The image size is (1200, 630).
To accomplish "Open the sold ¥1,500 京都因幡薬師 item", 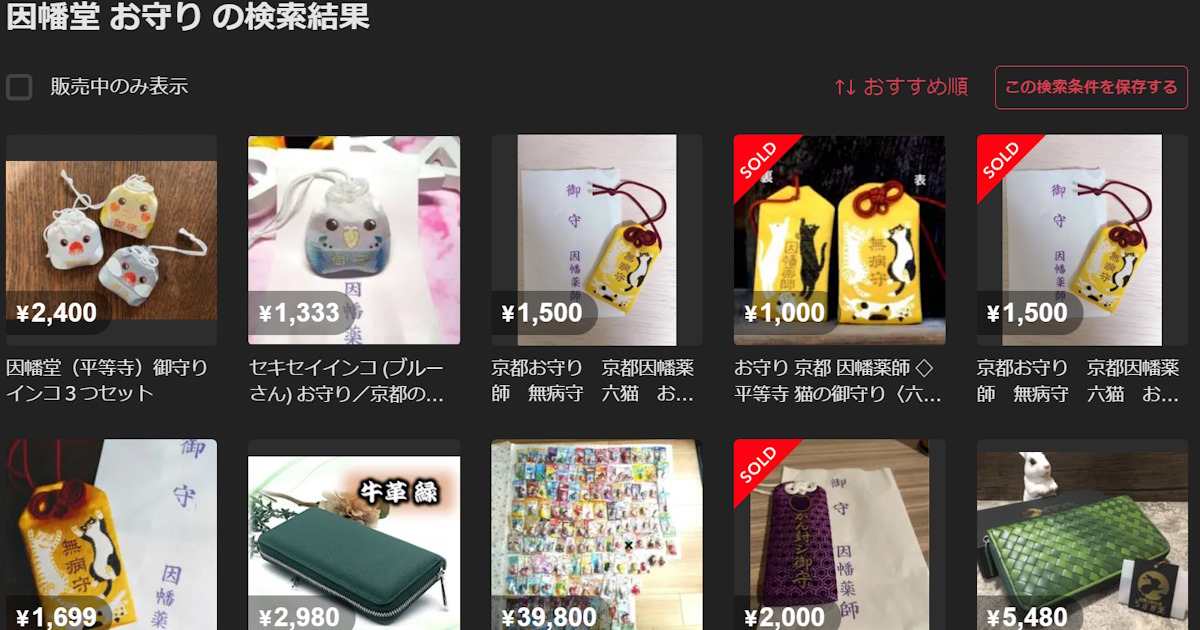I will [1082, 240].
